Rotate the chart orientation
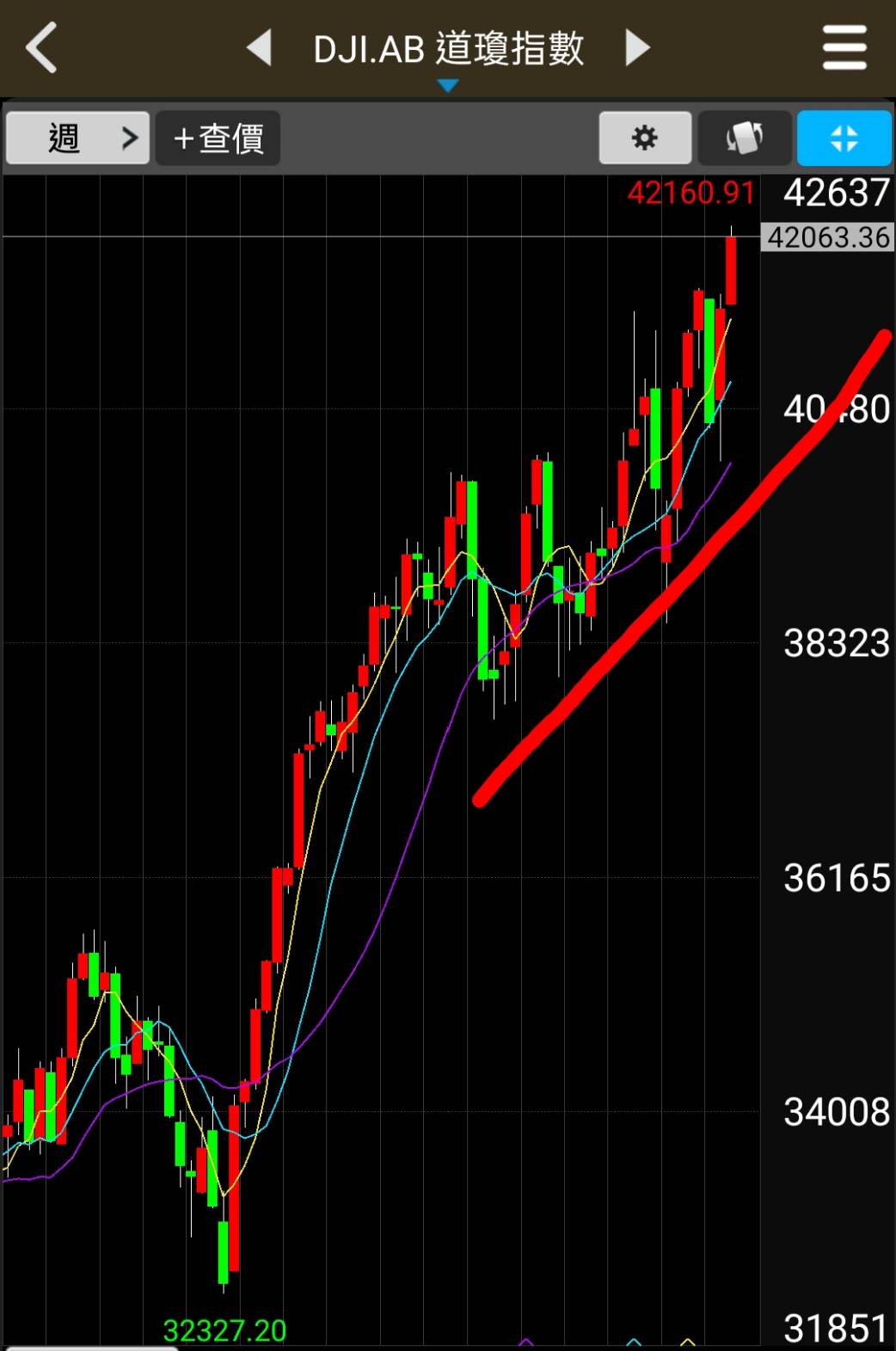Image resolution: width=896 pixels, height=1351 pixels. point(745,138)
